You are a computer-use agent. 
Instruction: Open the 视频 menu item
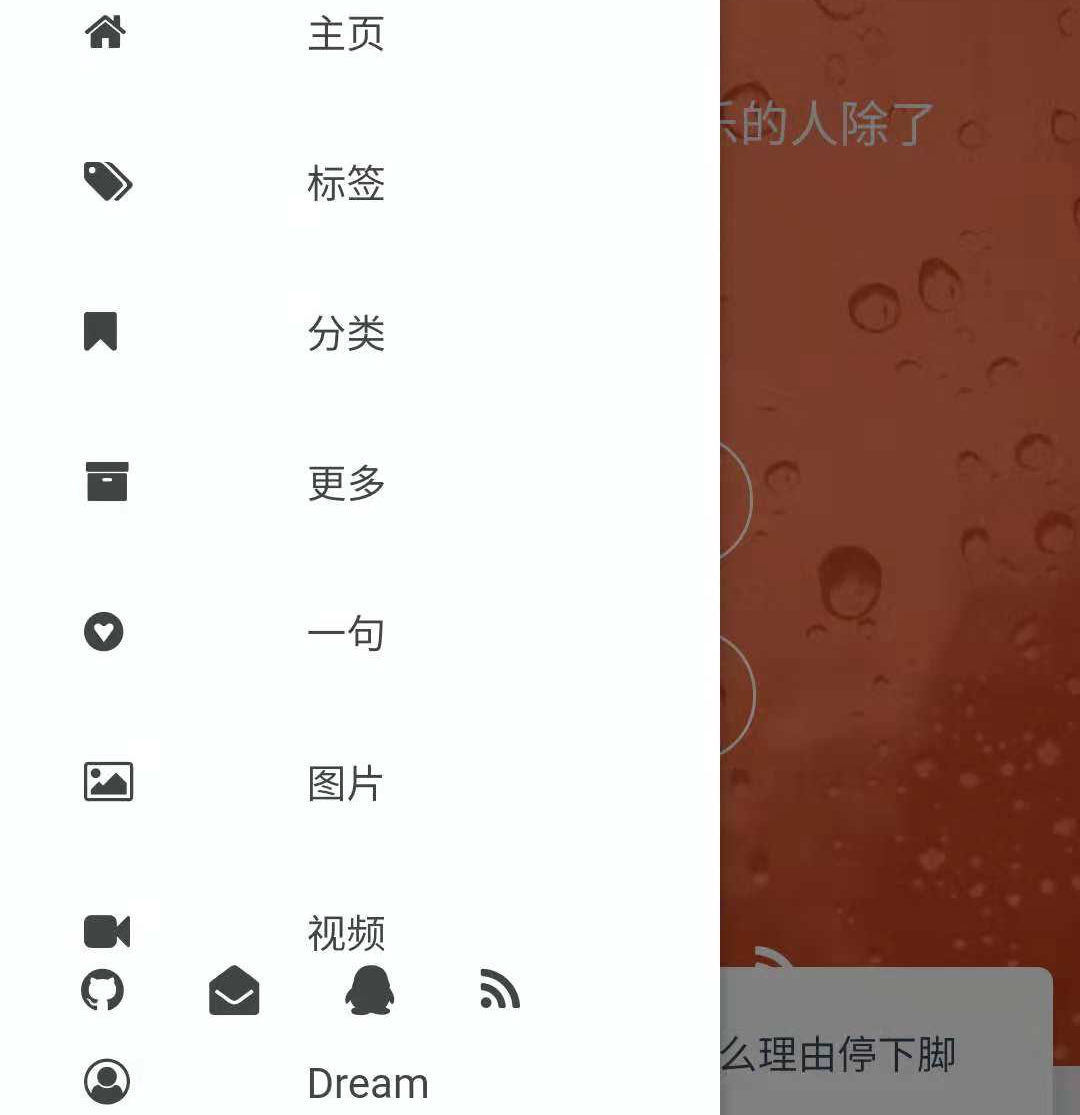[346, 932]
